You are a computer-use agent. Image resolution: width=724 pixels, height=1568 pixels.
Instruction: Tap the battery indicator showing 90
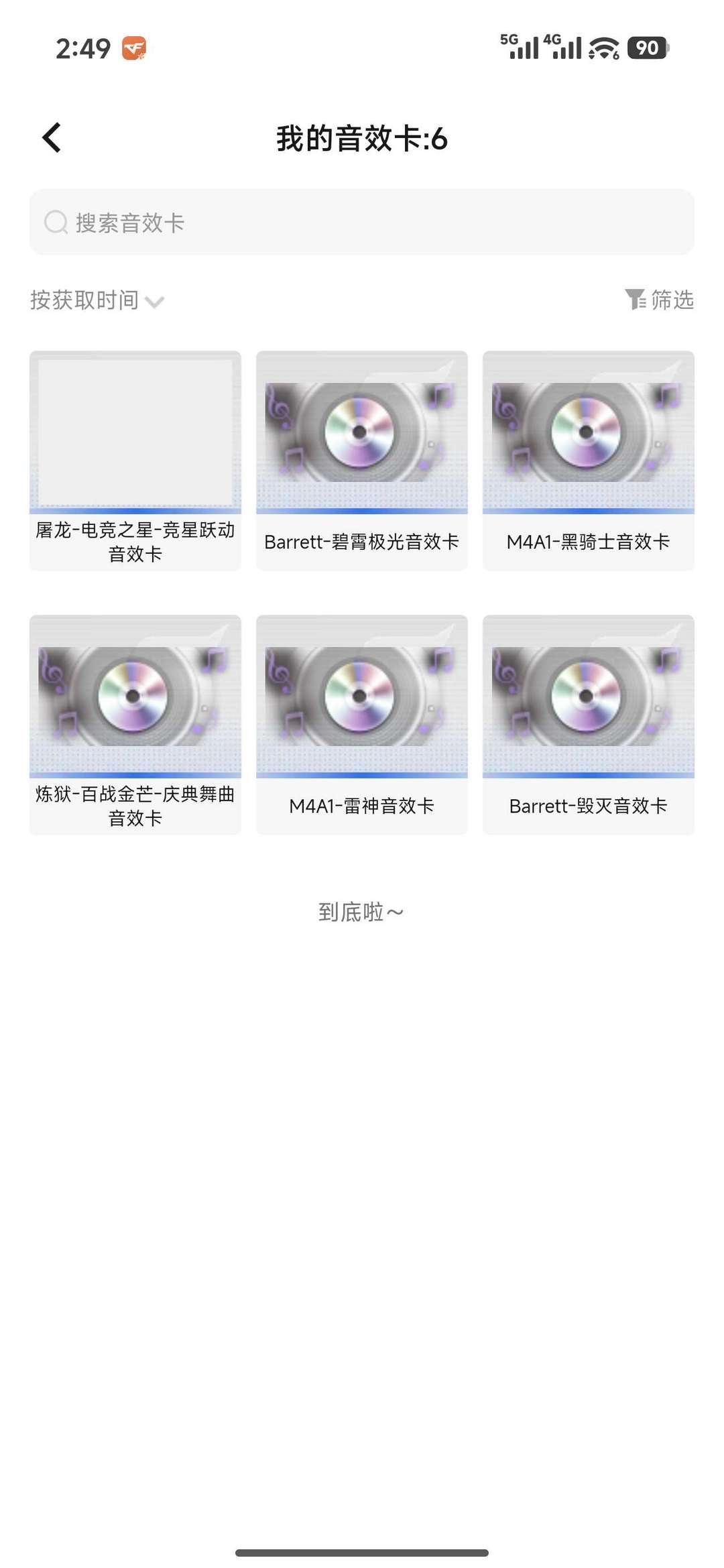(x=646, y=47)
